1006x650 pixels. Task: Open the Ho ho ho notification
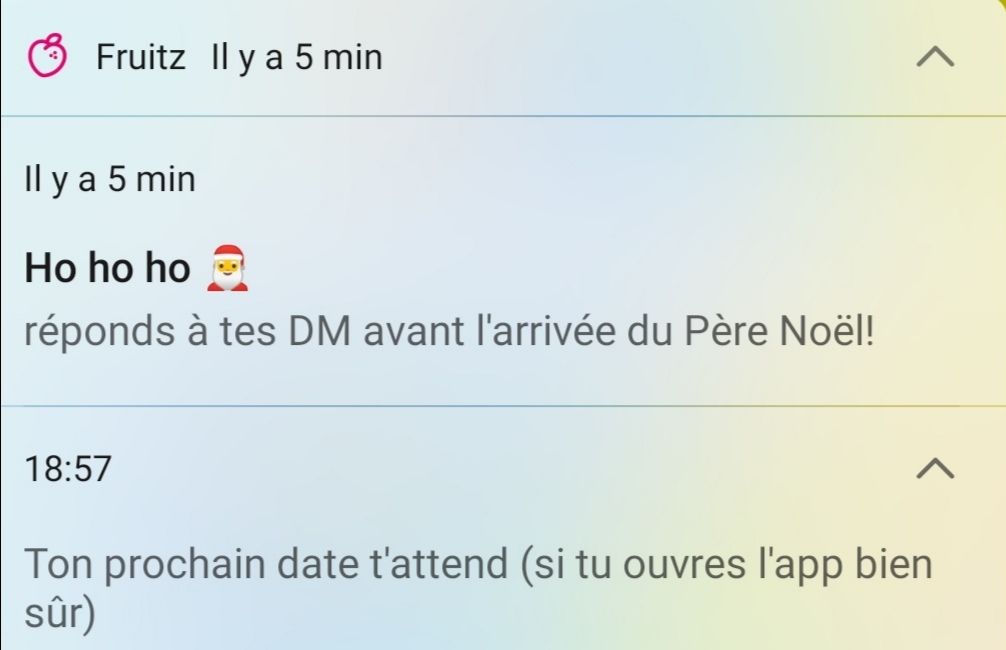coord(450,300)
